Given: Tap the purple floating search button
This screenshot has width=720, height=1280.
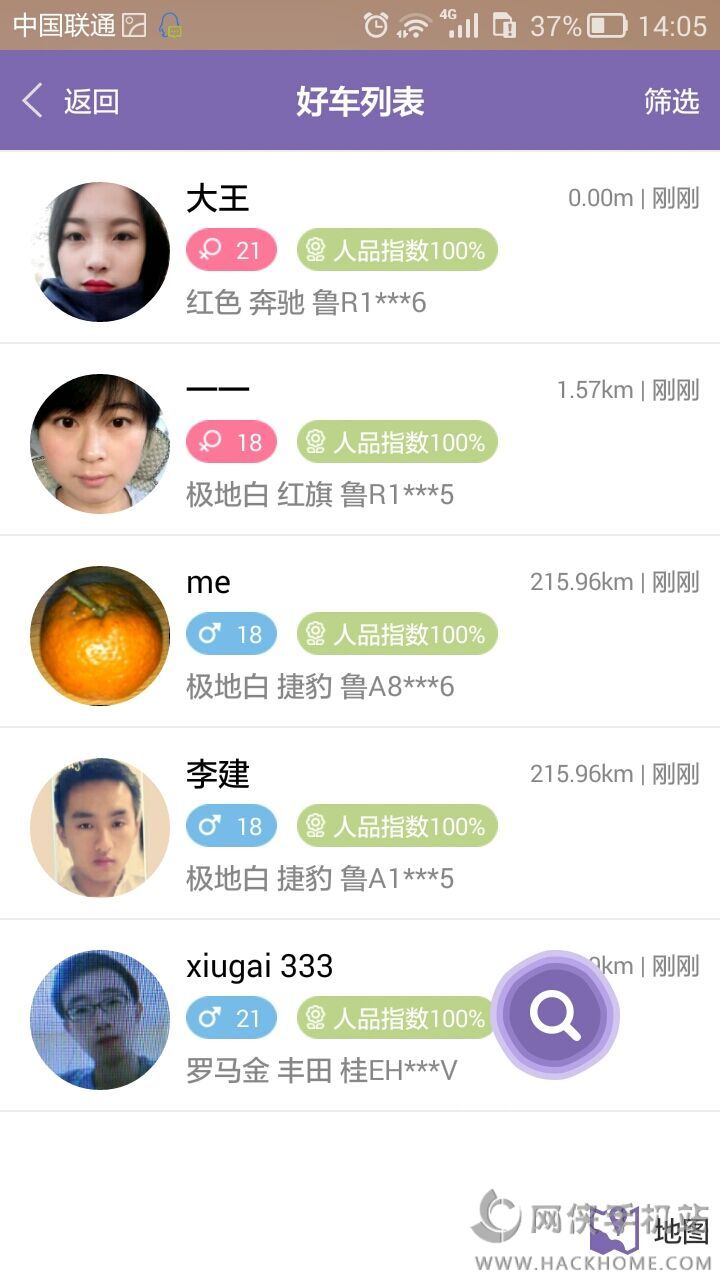Looking at the screenshot, I should pos(556,1016).
